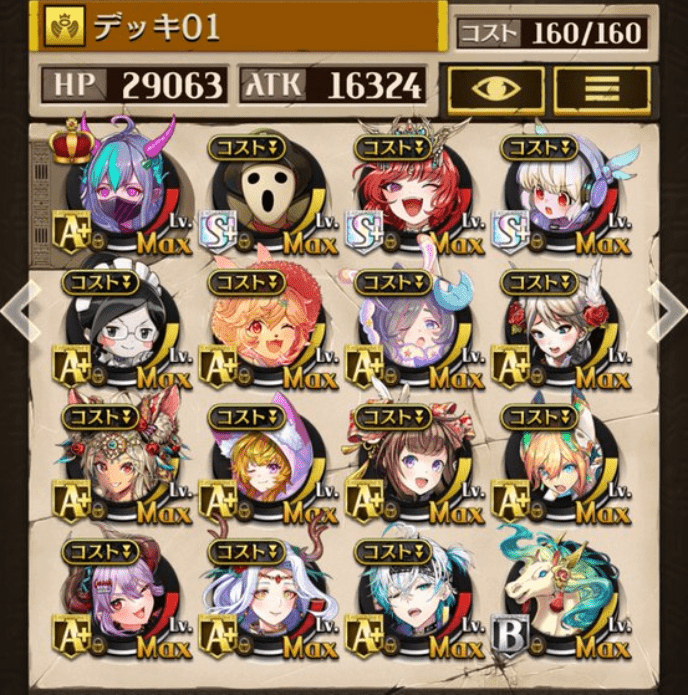Image resolution: width=688 pixels, height=695 pixels.
Task: Tap the deck name デッキ01 header
Action: [x=240, y=27]
